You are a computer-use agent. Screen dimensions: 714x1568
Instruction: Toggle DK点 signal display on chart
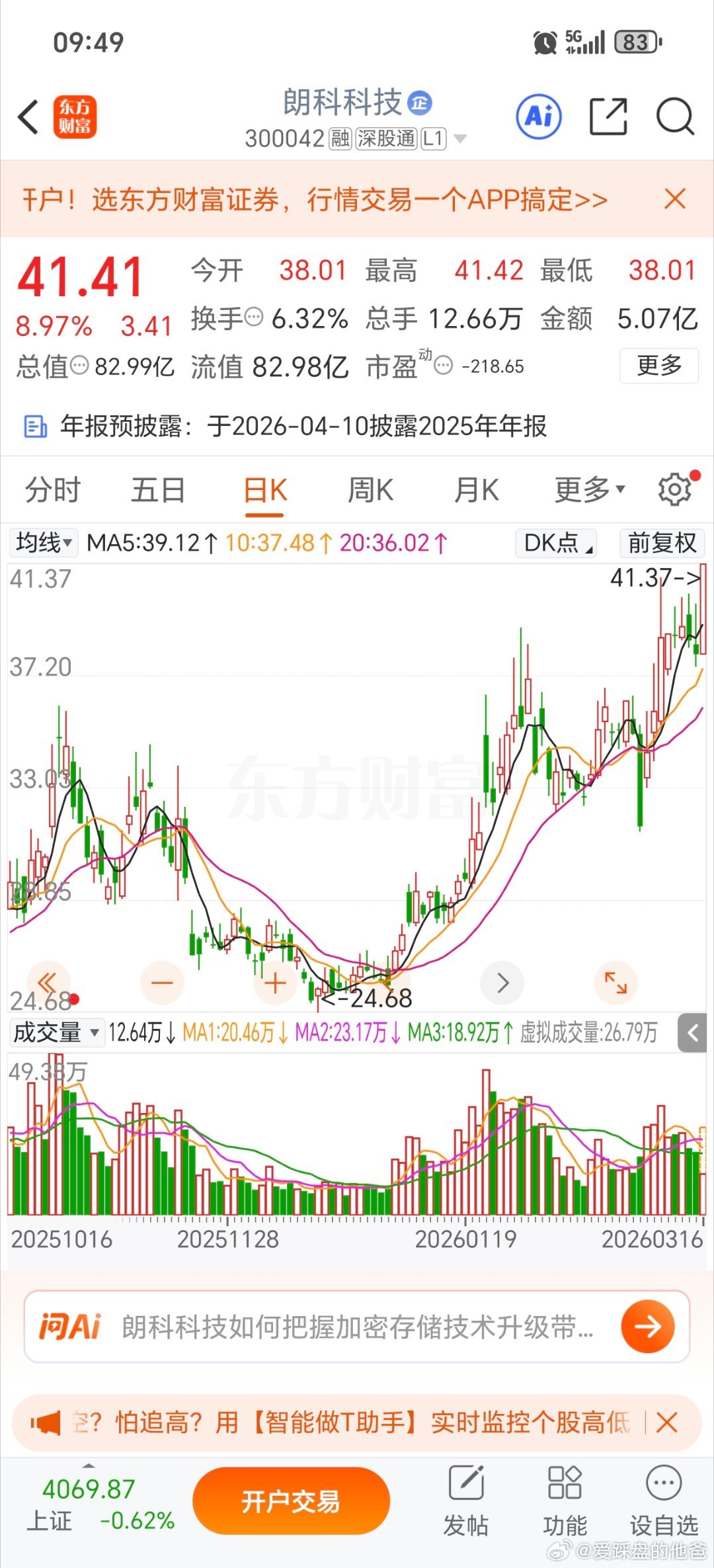pyautogui.click(x=554, y=543)
